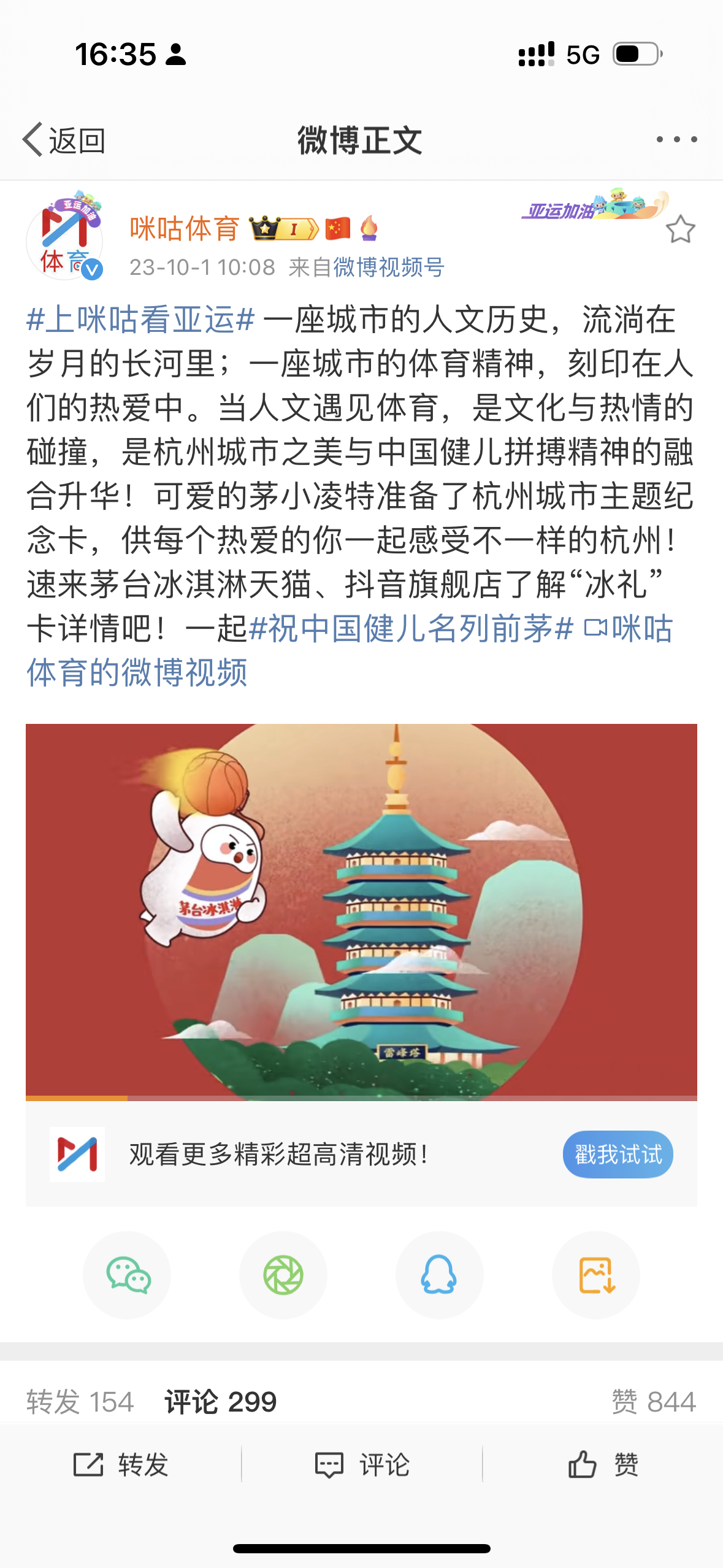Screen dimensions: 723x1568
Task: Favorite this post with the star icon
Action: [x=679, y=230]
